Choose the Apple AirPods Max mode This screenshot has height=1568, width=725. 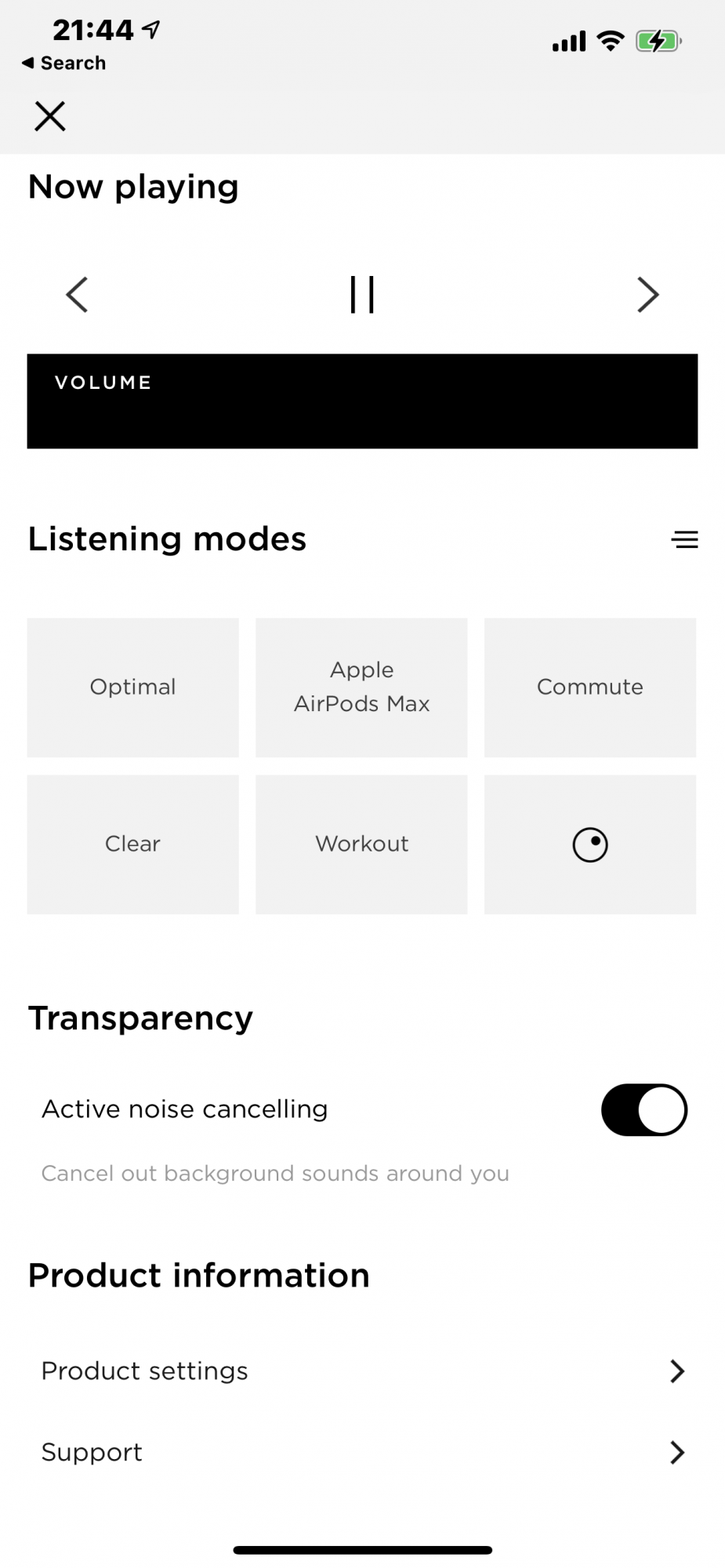pos(361,688)
